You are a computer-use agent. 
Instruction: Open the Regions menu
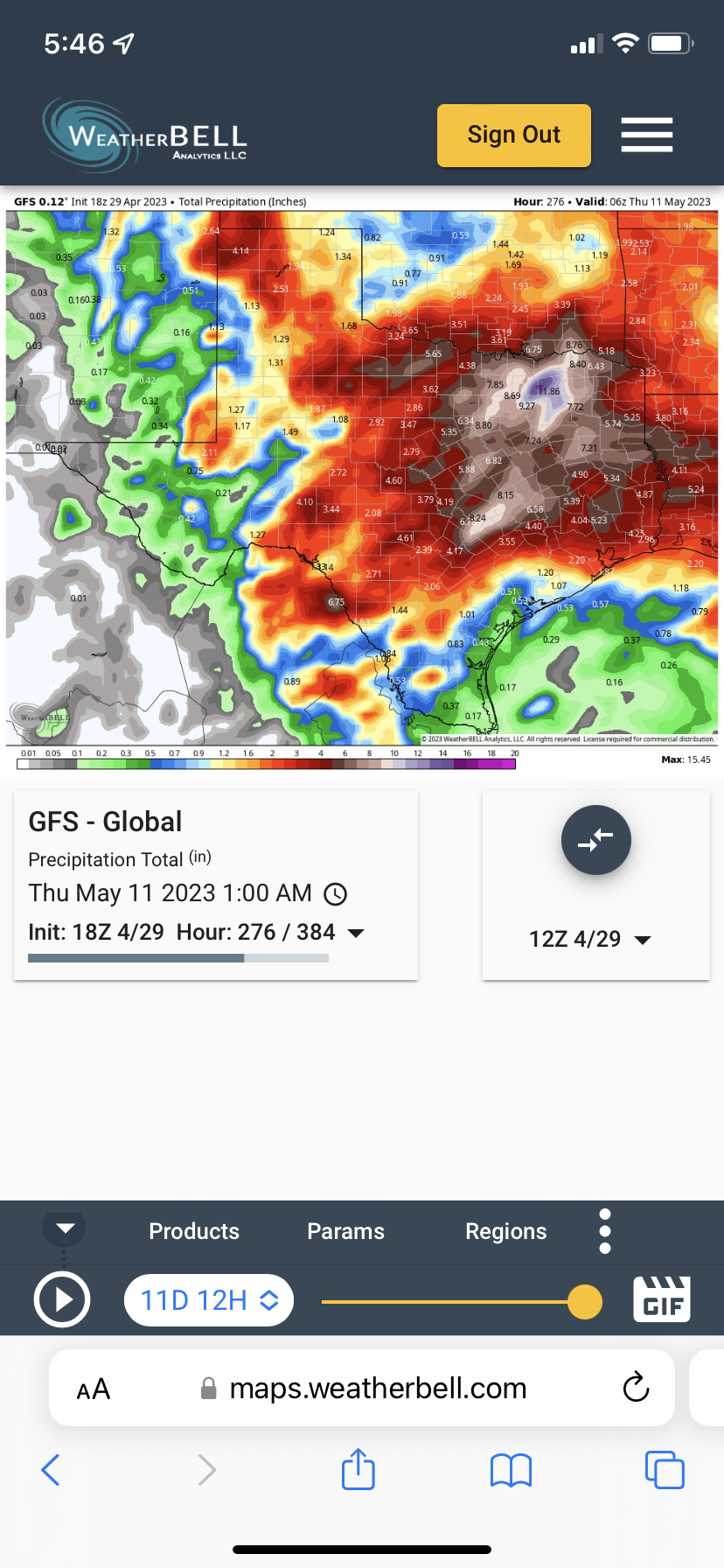pos(505,1231)
